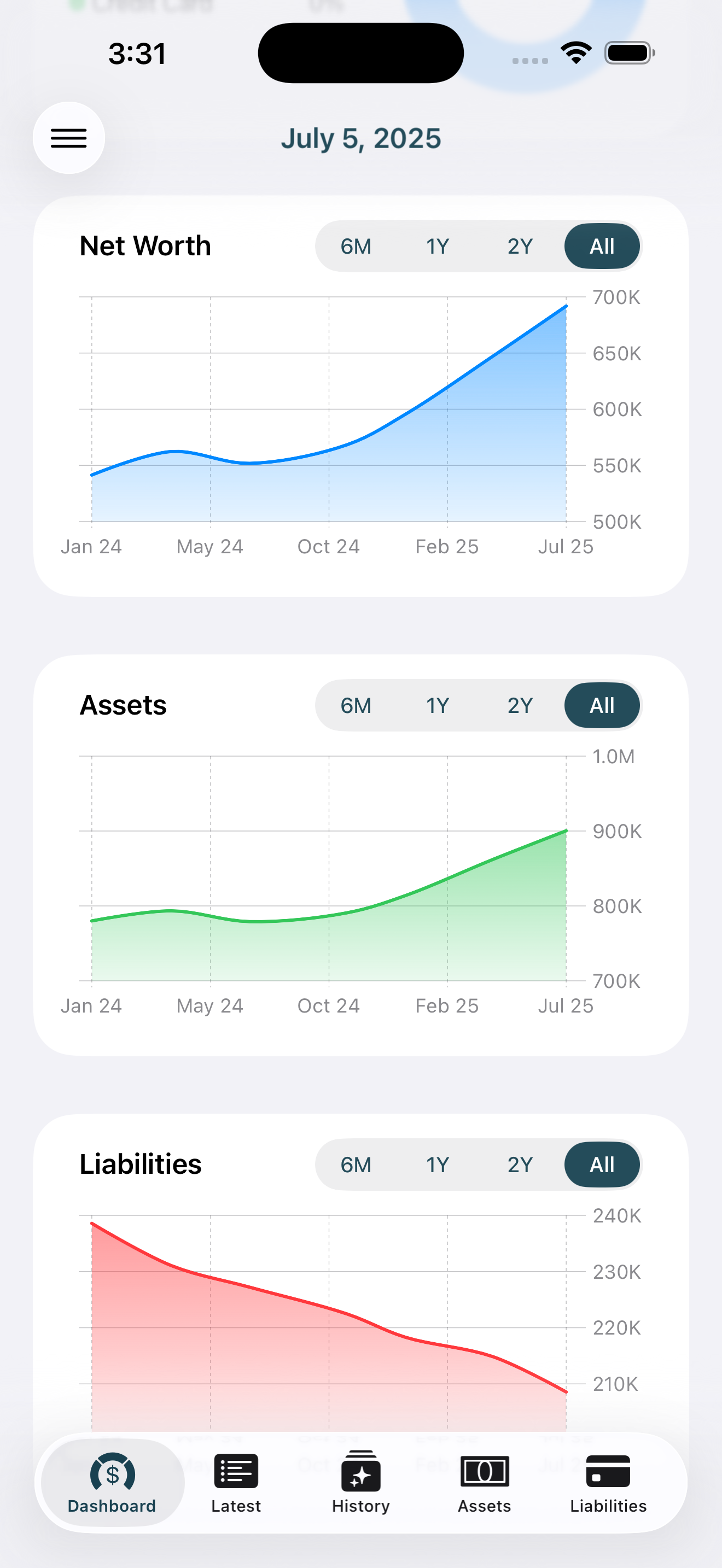Set Liabilities chart to All
Screen dimensions: 722x1568
pyautogui.click(x=602, y=1165)
